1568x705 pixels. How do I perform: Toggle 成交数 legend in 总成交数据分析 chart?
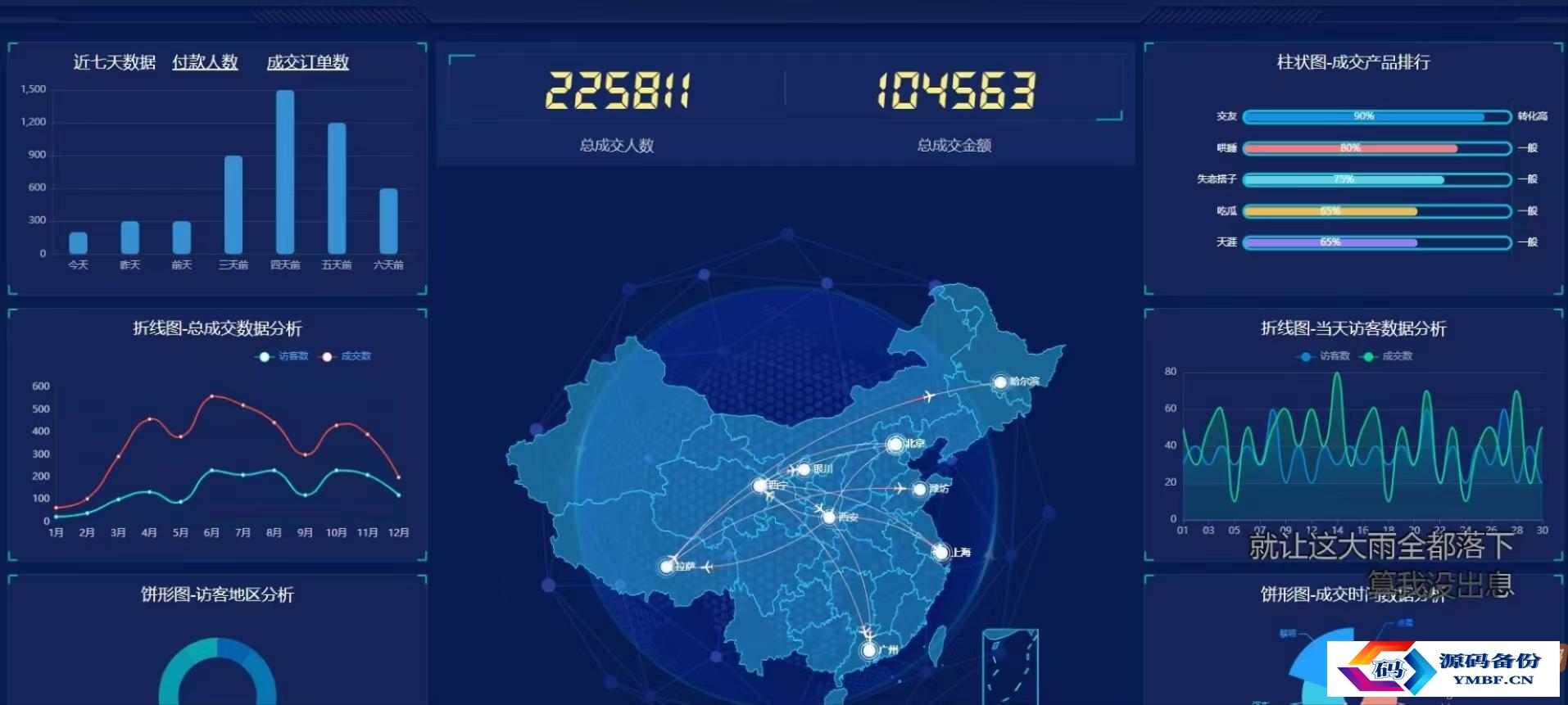[x=346, y=356]
